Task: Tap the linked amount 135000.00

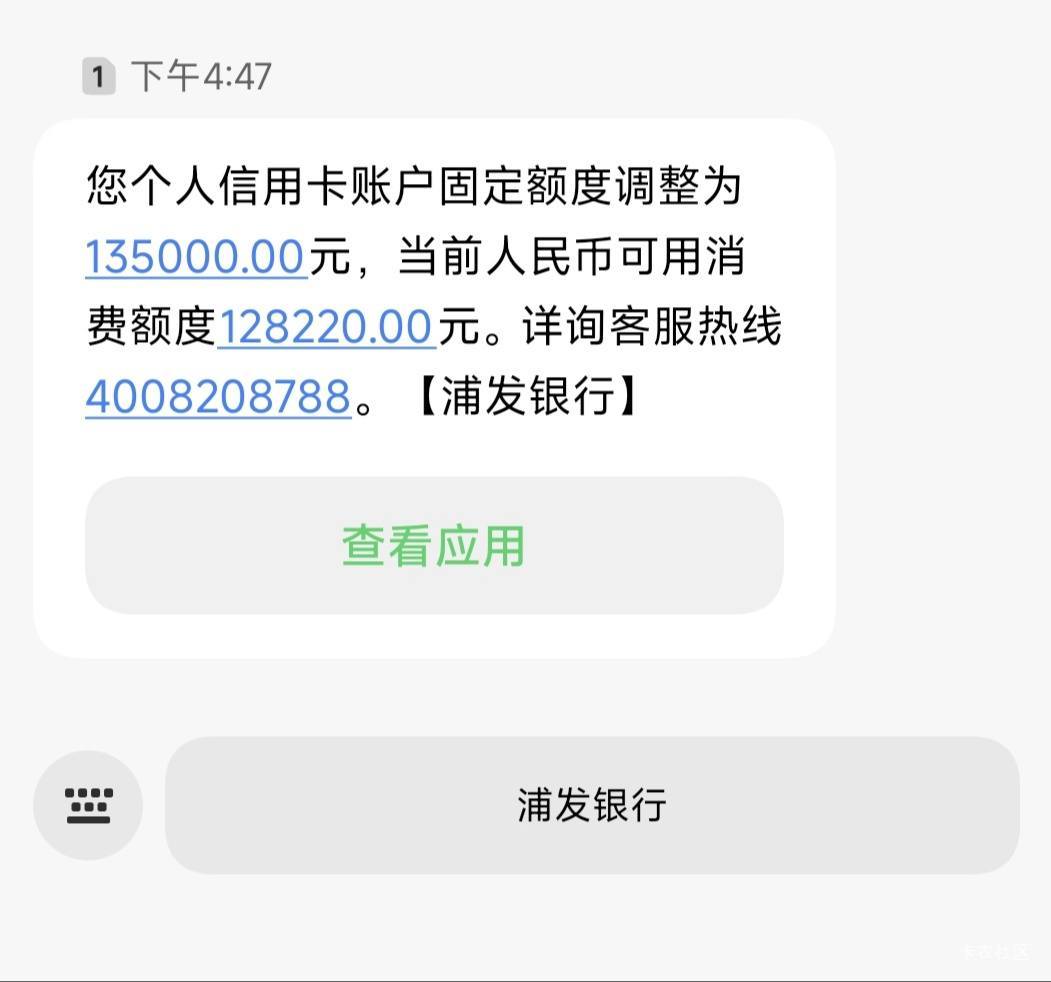Action: (196, 257)
